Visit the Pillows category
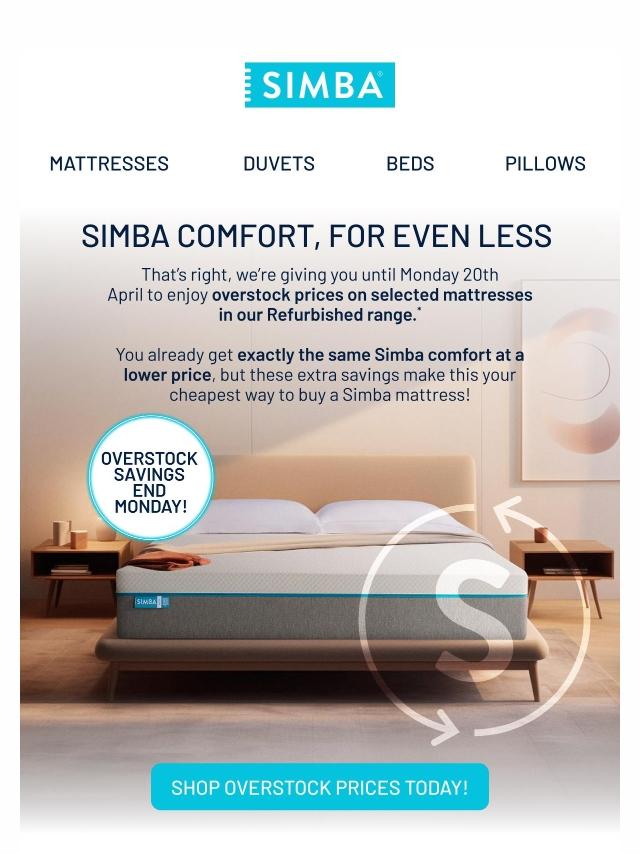 545,163
